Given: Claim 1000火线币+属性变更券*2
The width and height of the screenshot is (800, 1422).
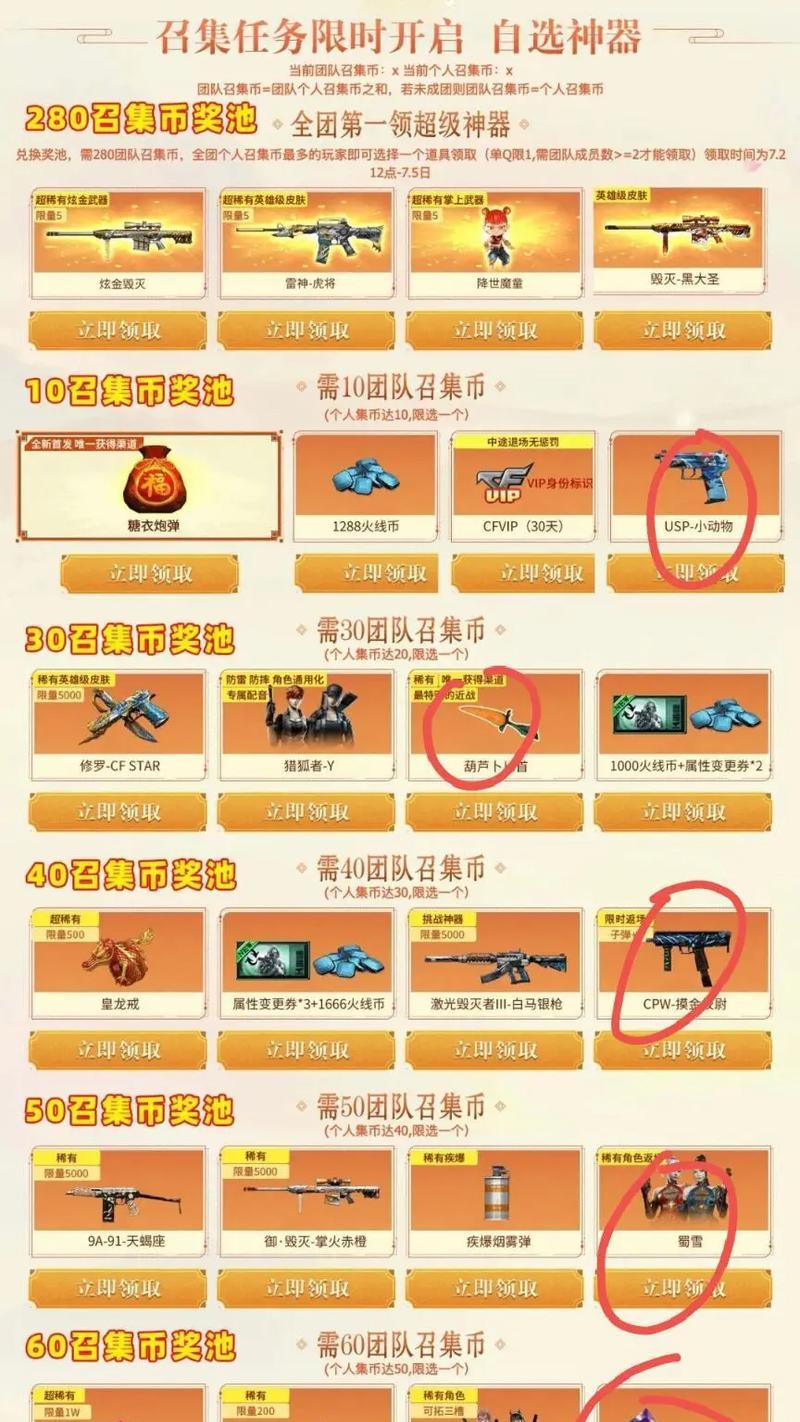Looking at the screenshot, I should click(x=683, y=812).
